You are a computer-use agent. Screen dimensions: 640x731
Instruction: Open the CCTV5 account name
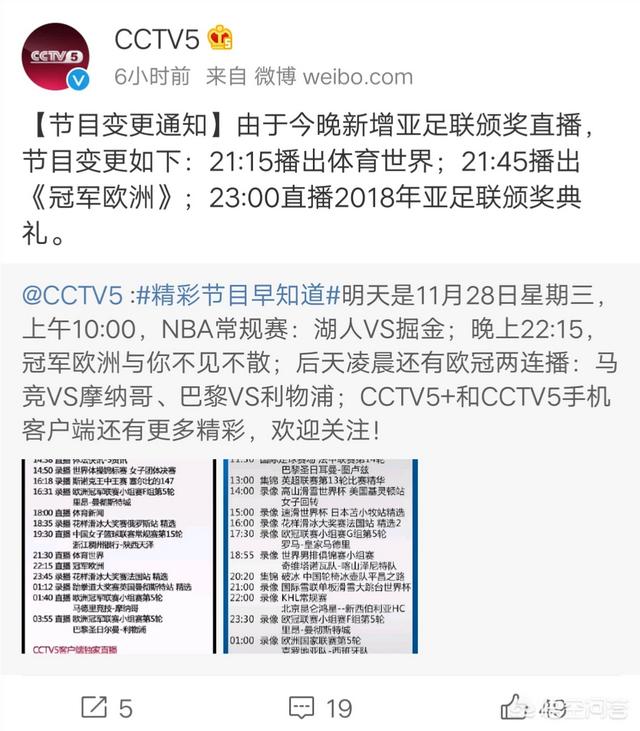pyautogui.click(x=156, y=39)
